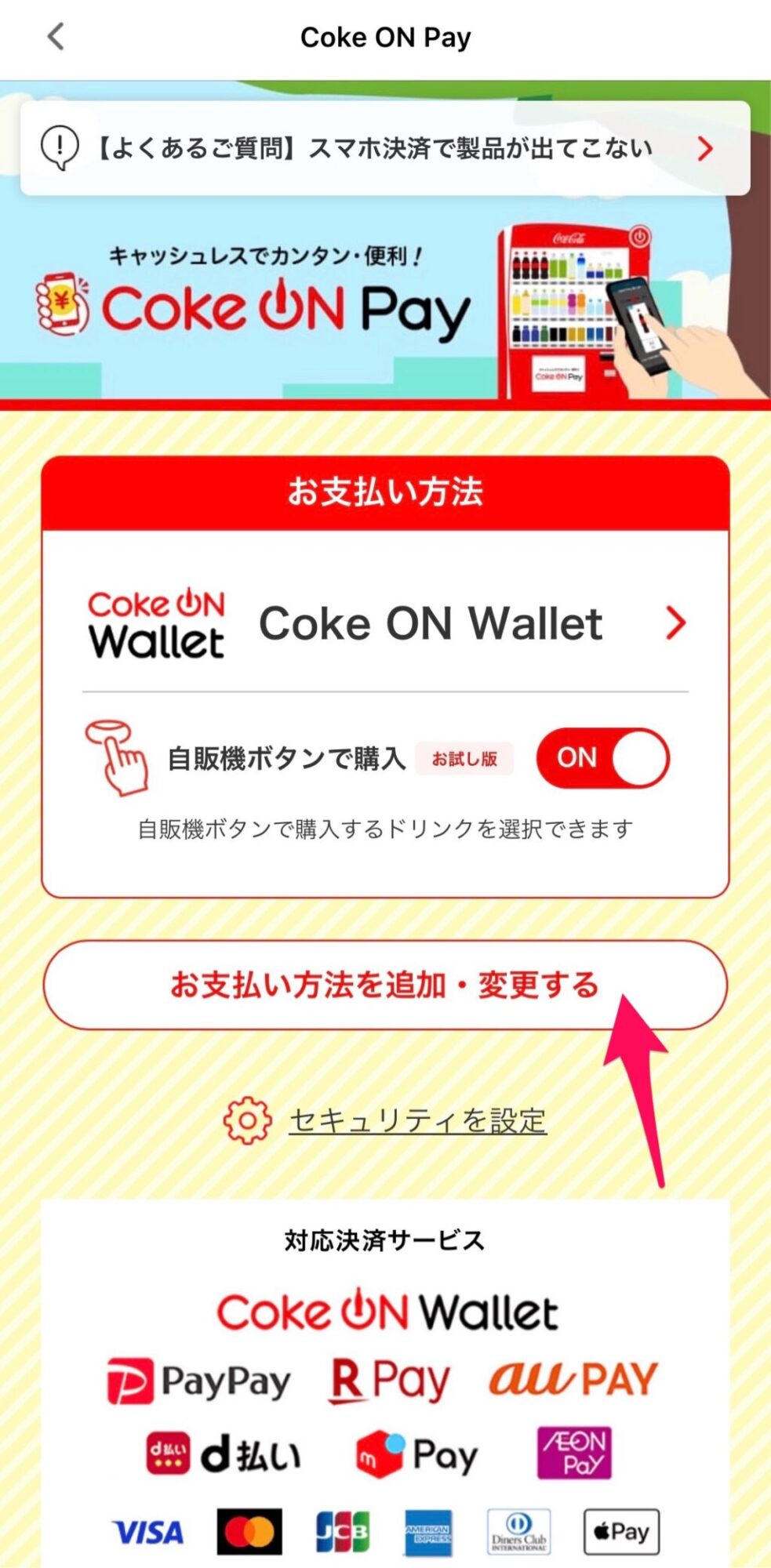
Task: Open セキュリティを設定 link
Action: (416, 1120)
